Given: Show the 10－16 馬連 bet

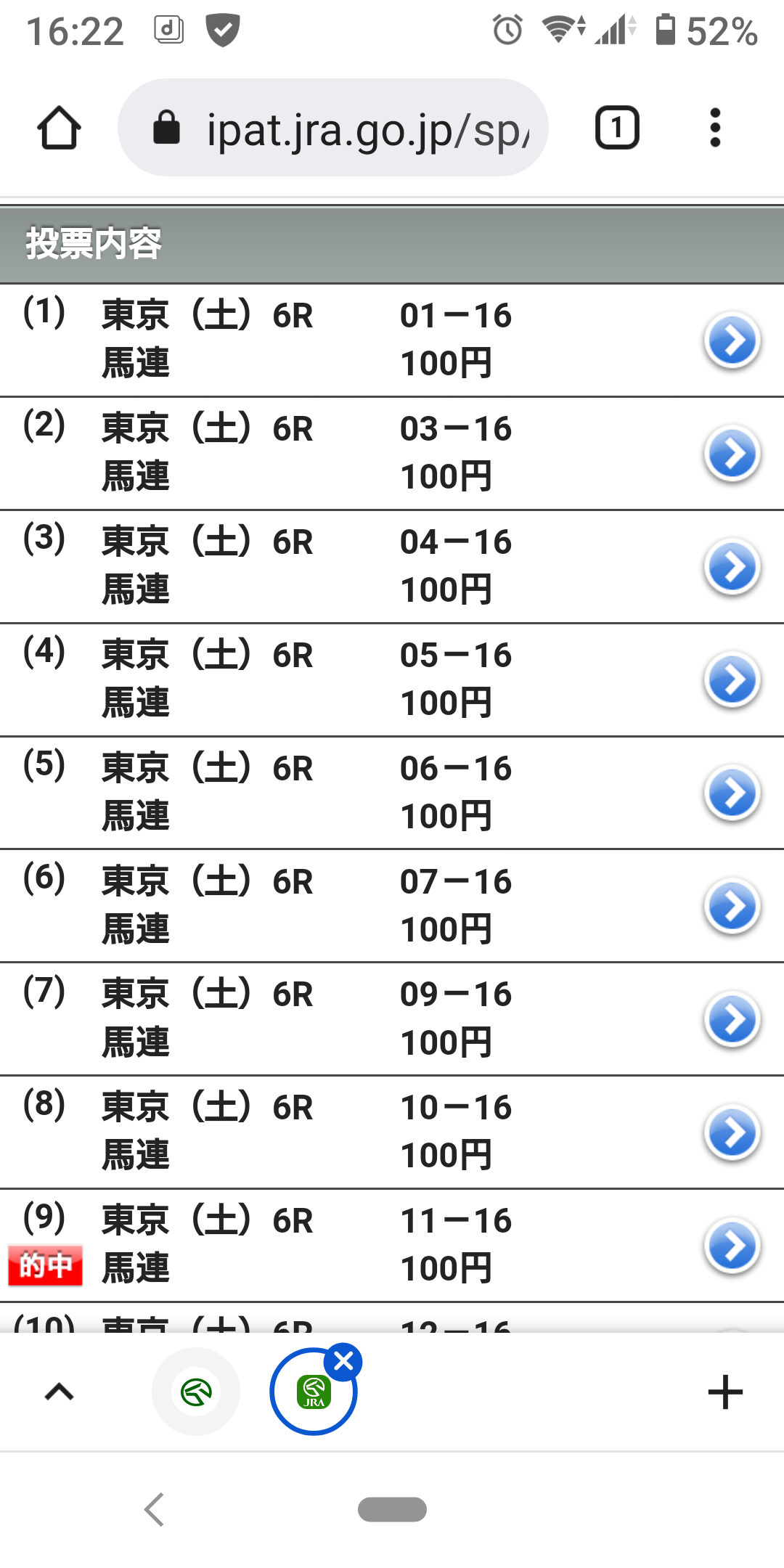Looking at the screenshot, I should click(x=732, y=1132).
